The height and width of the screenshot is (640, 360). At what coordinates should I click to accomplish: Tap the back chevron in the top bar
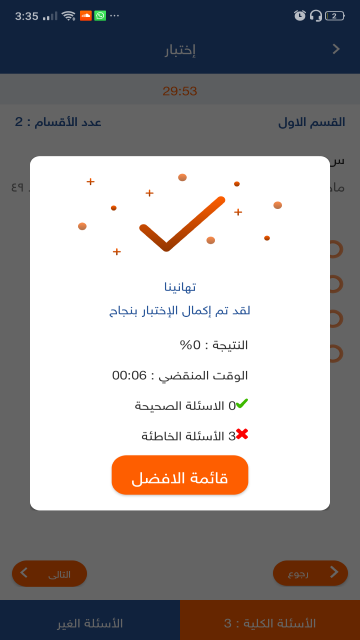pyautogui.click(x=336, y=49)
